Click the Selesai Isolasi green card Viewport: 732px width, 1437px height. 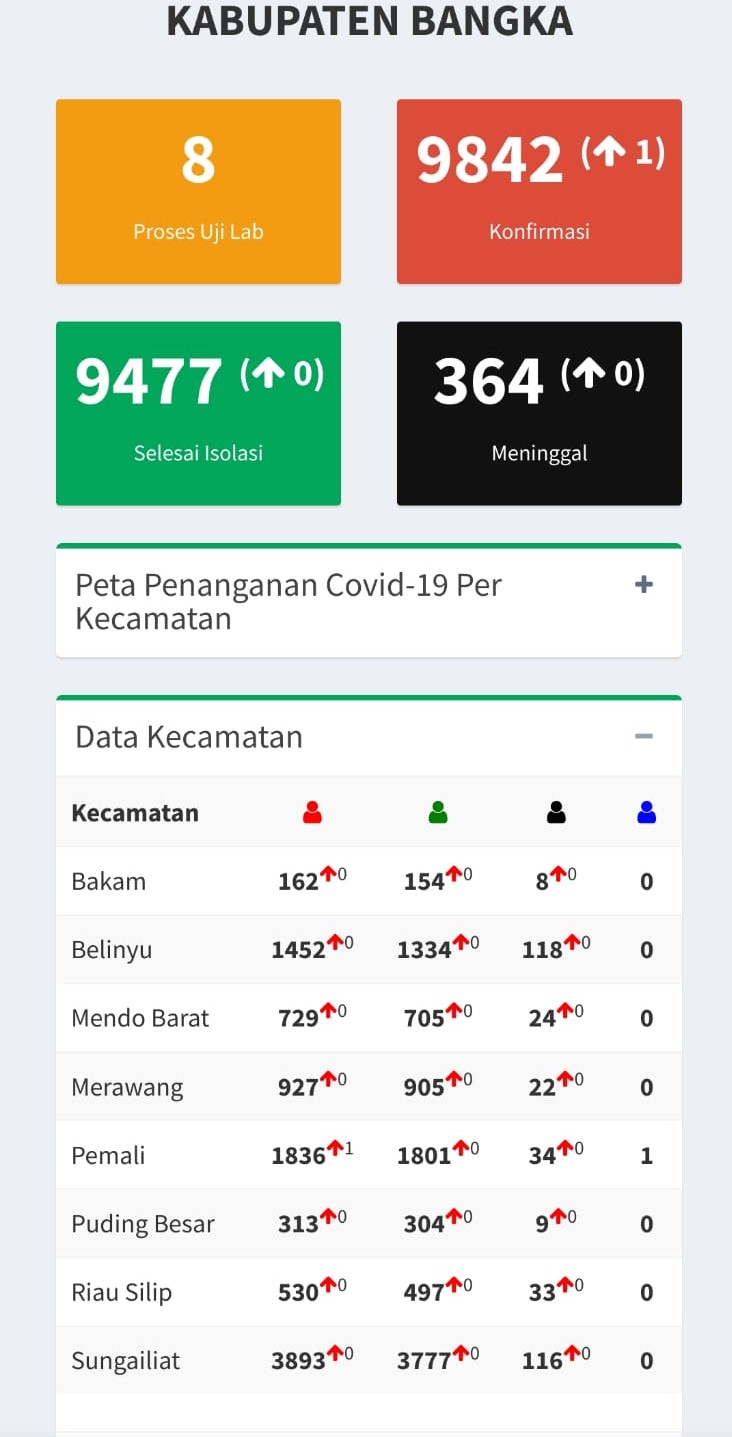pos(198,412)
